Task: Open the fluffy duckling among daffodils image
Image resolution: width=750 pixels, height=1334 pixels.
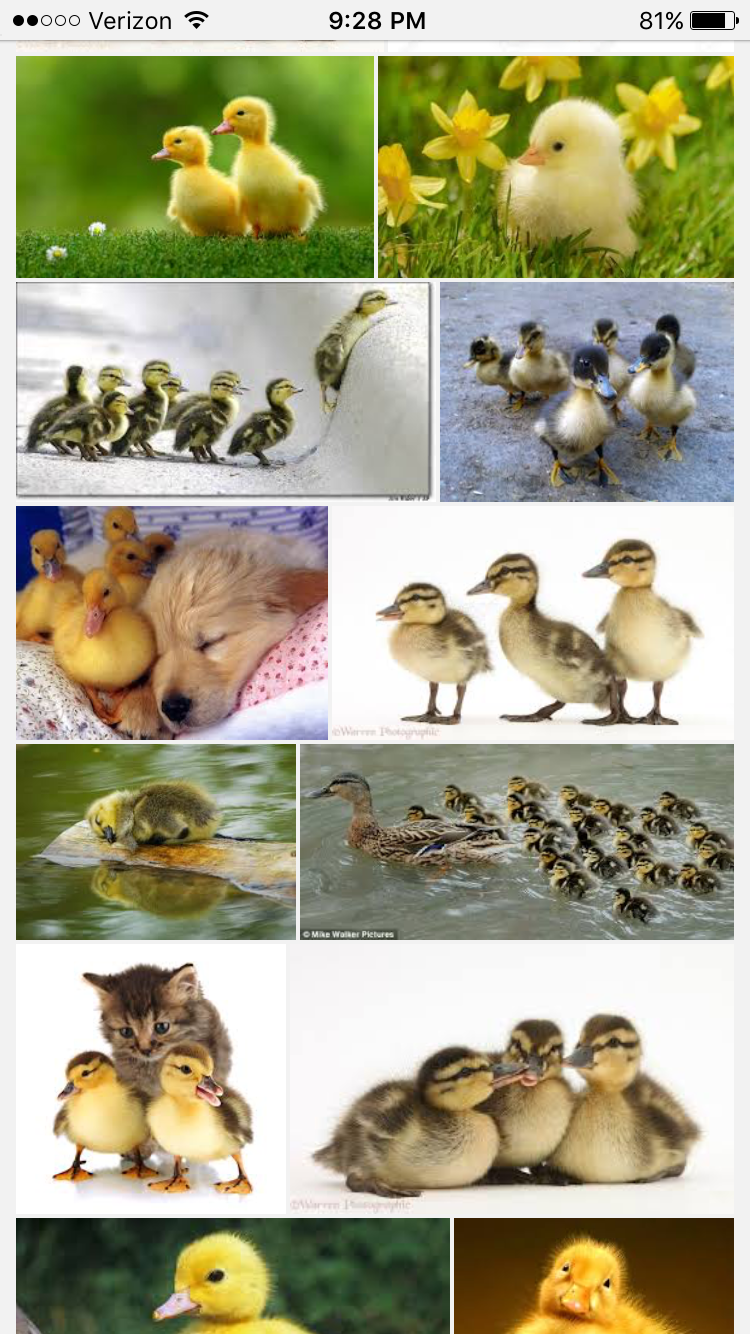Action: pyautogui.click(x=556, y=167)
